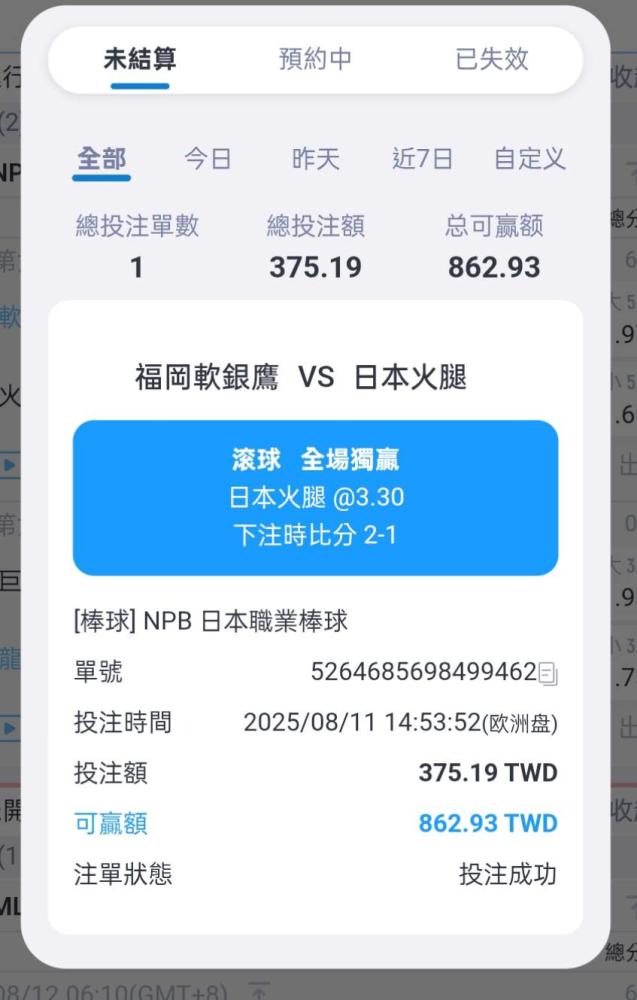
Task: Switch to the 未結算 tab
Action: click(140, 59)
